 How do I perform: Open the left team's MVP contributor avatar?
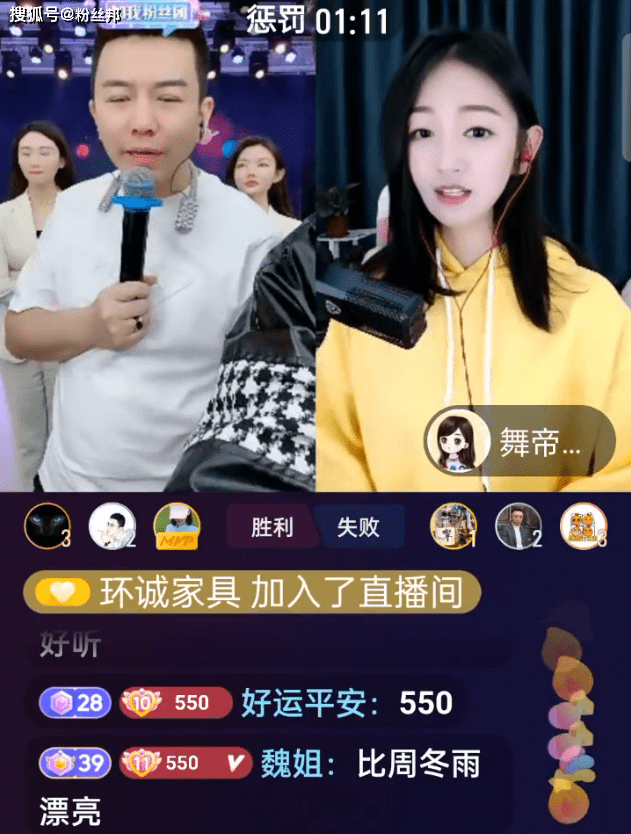coord(176,525)
